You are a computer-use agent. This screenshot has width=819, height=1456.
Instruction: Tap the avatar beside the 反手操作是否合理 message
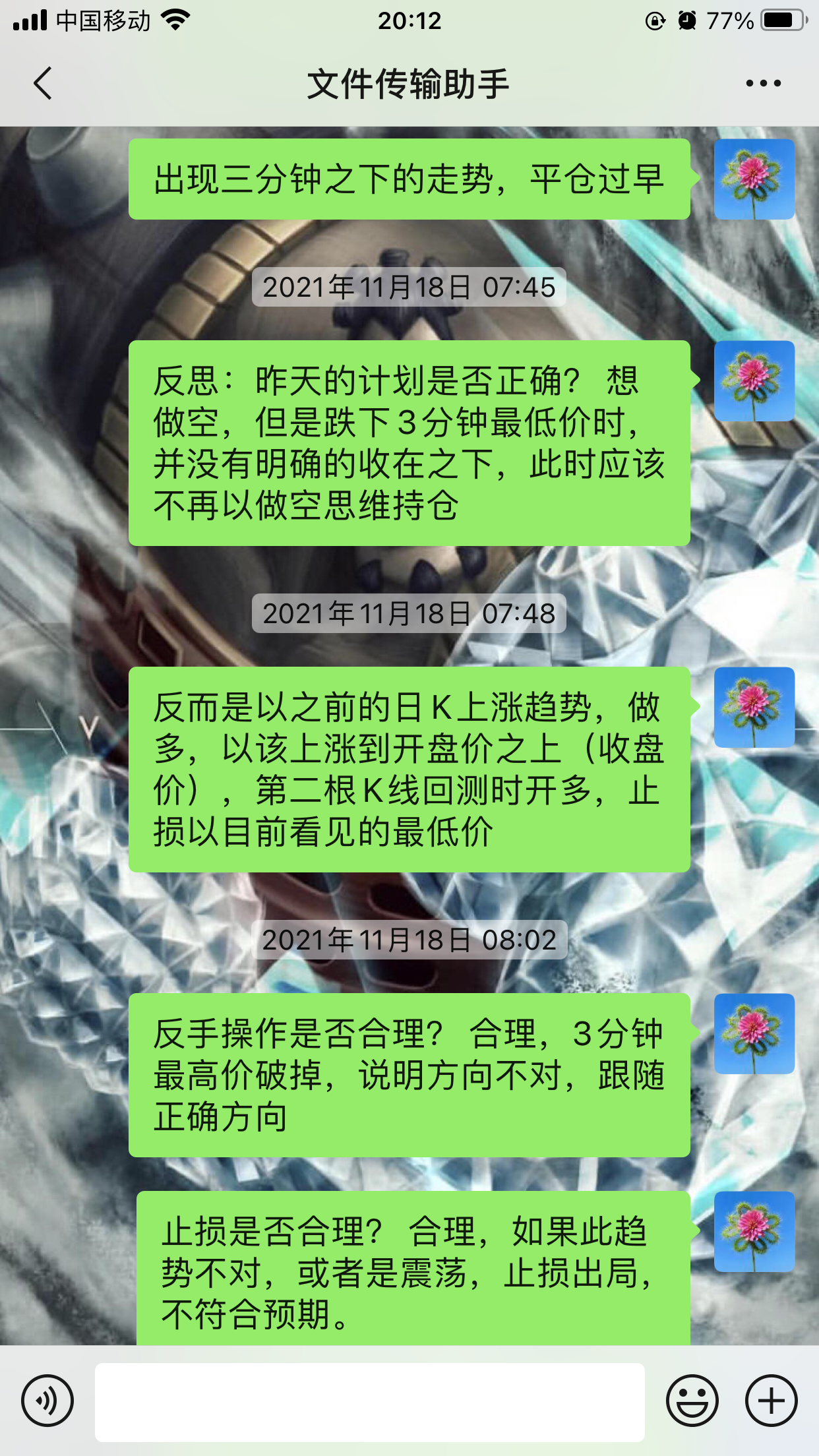click(754, 1033)
